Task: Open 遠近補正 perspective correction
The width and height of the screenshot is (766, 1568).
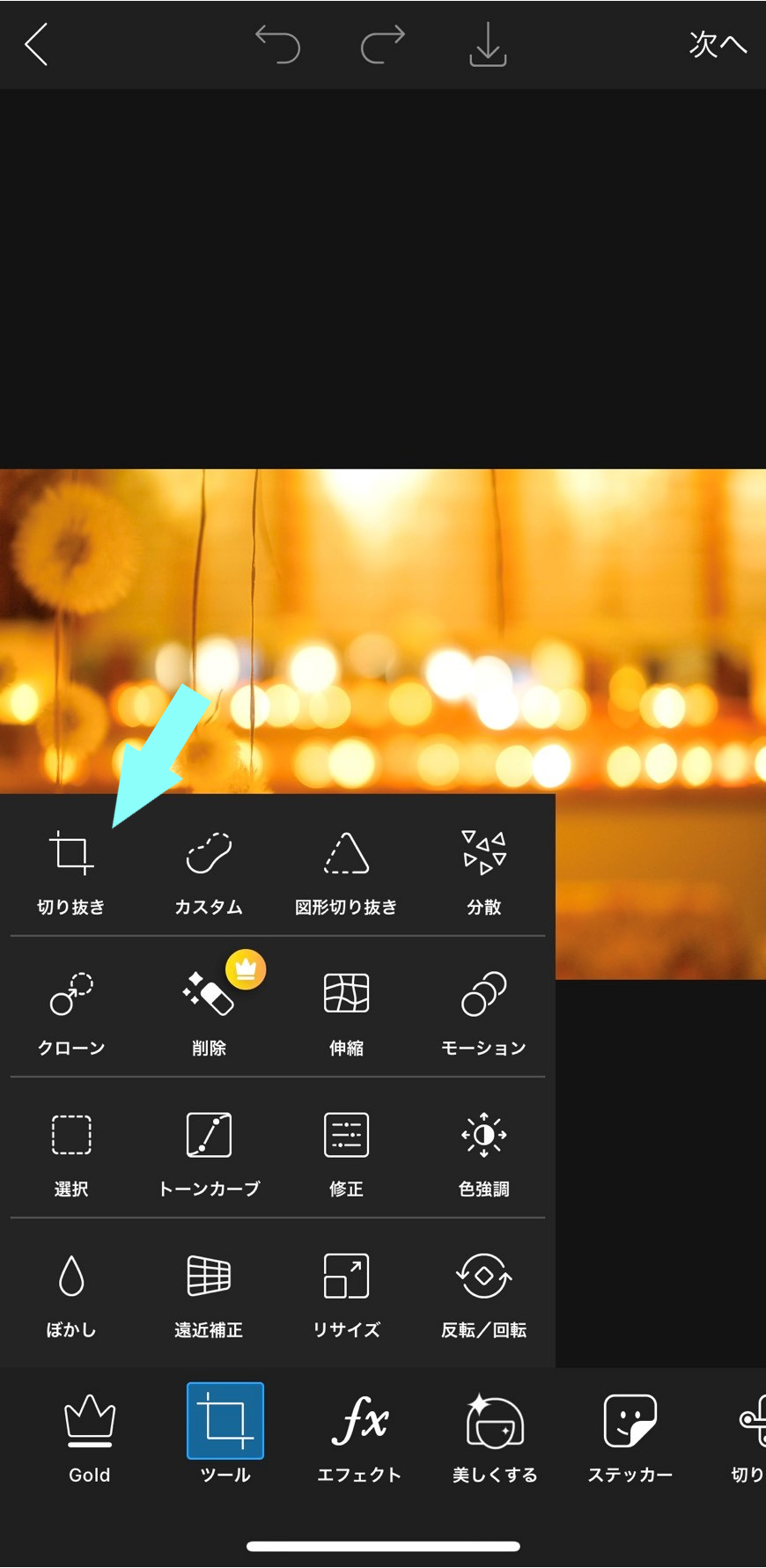Action: click(x=209, y=1295)
